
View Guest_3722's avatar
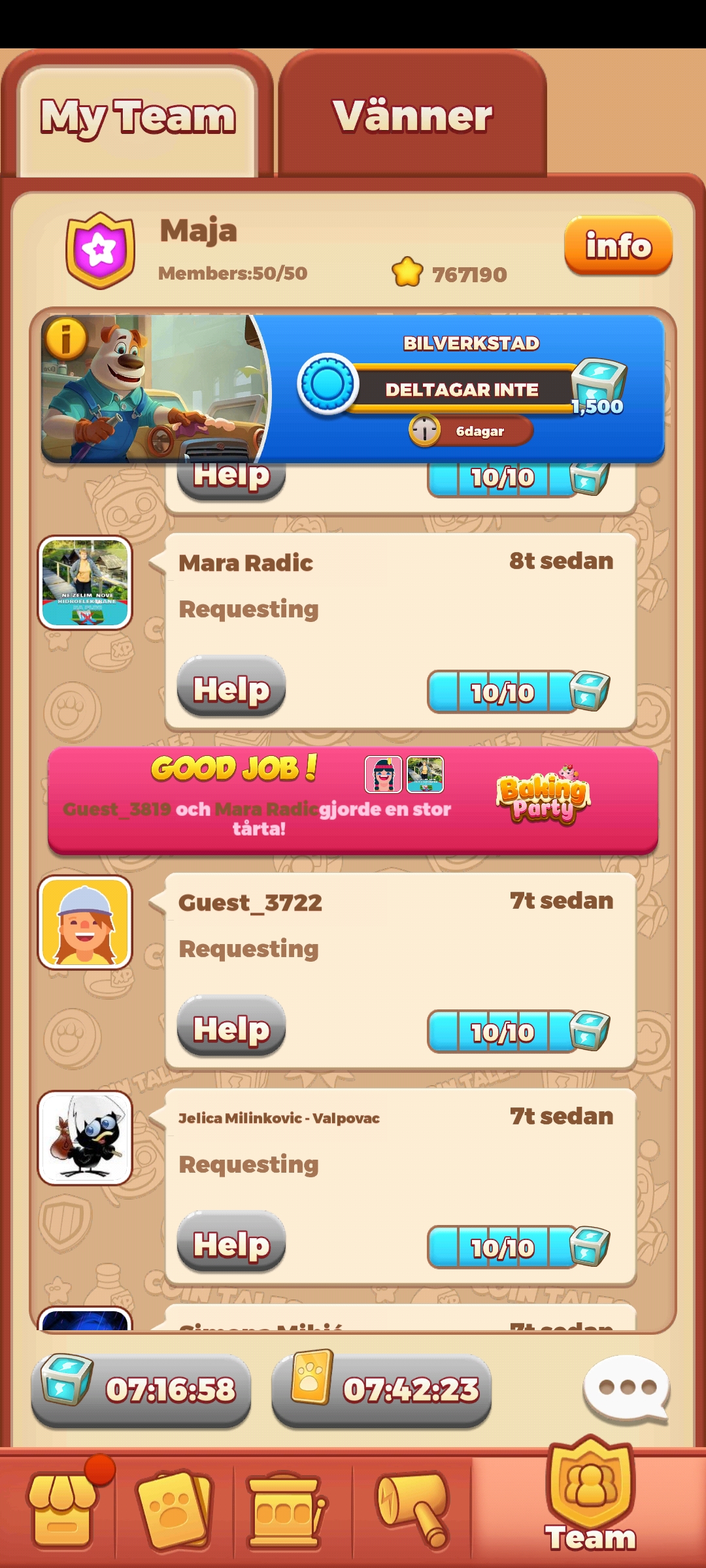click(x=85, y=923)
